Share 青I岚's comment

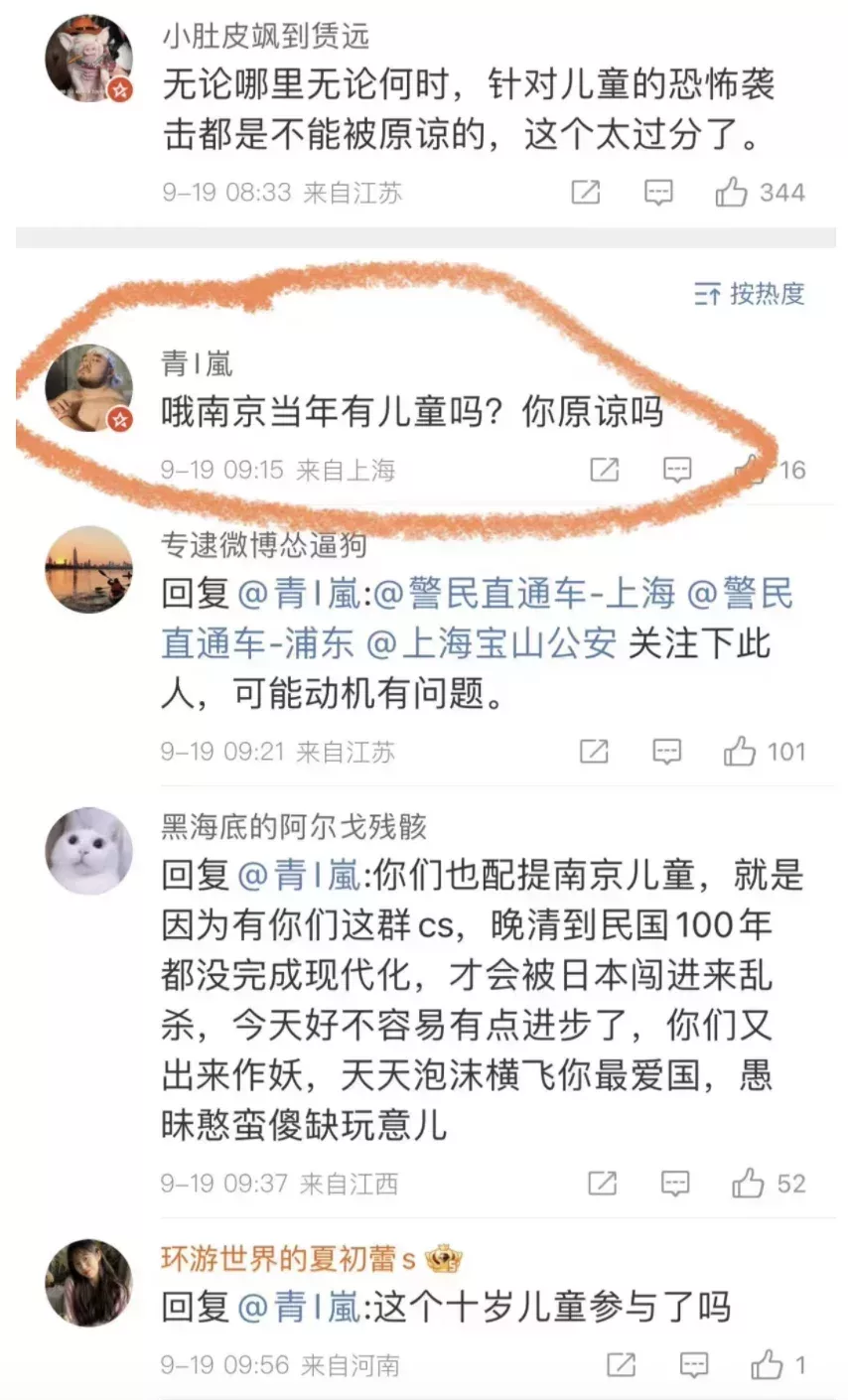(604, 469)
